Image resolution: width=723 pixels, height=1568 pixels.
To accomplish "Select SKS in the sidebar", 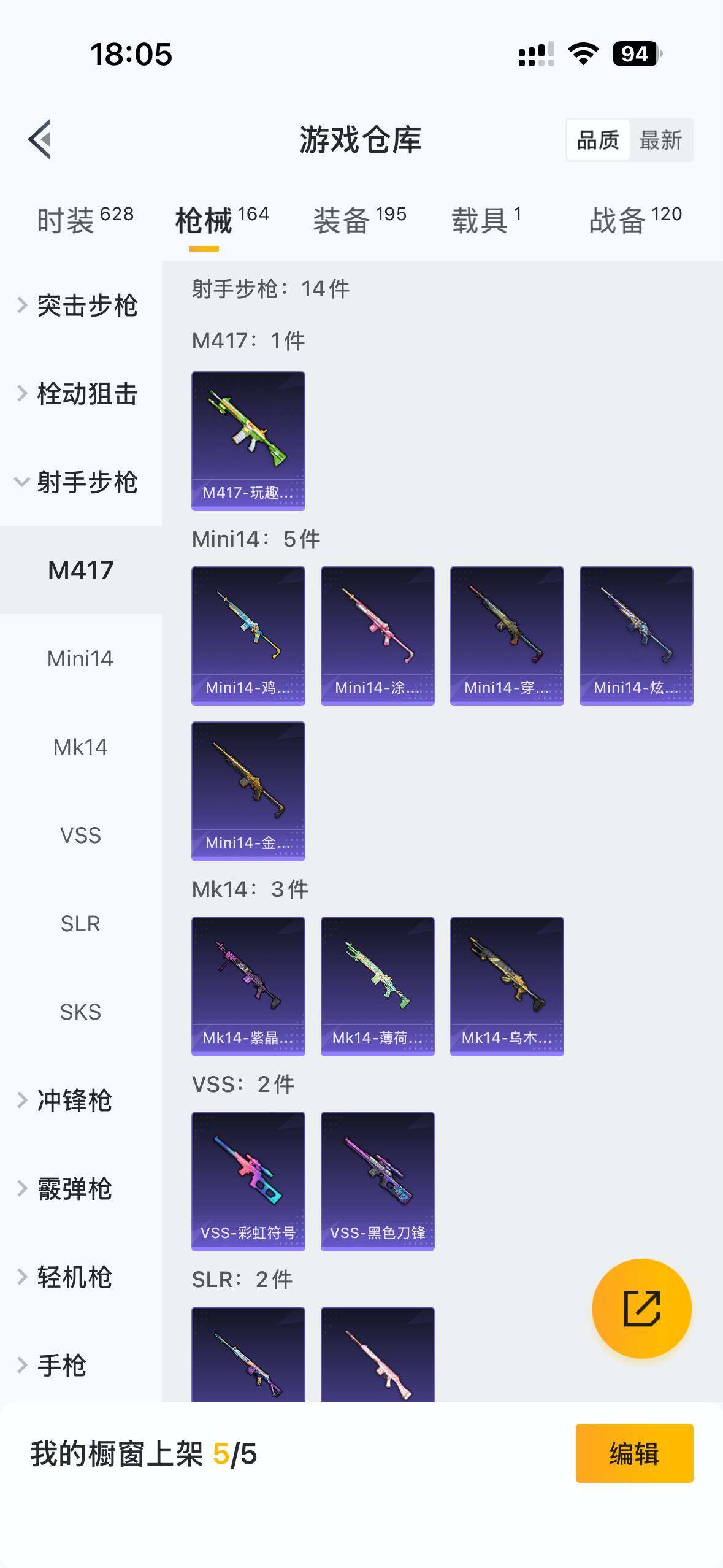I will pyautogui.click(x=80, y=1012).
